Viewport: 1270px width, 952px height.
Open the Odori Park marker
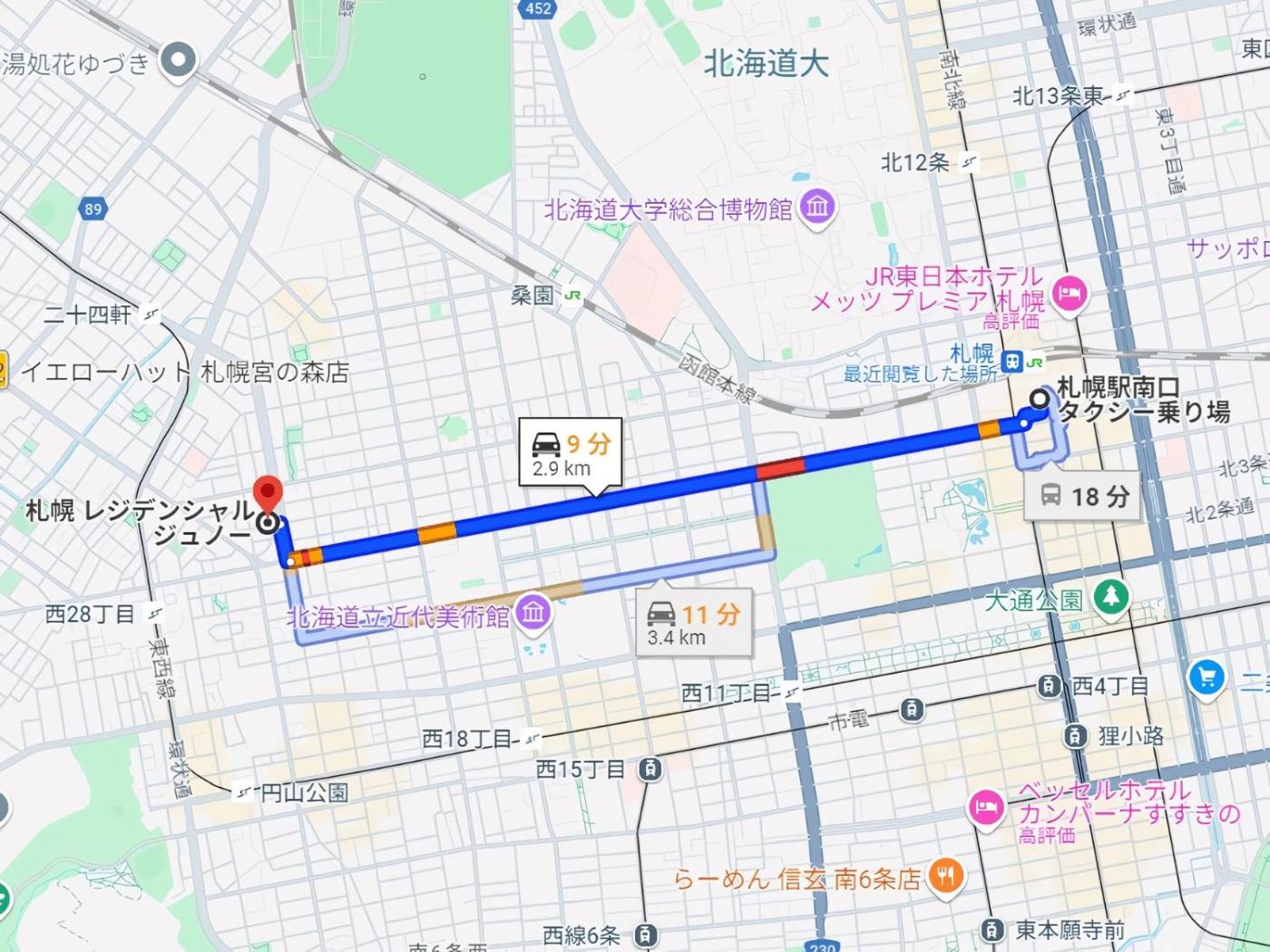coord(1111,597)
